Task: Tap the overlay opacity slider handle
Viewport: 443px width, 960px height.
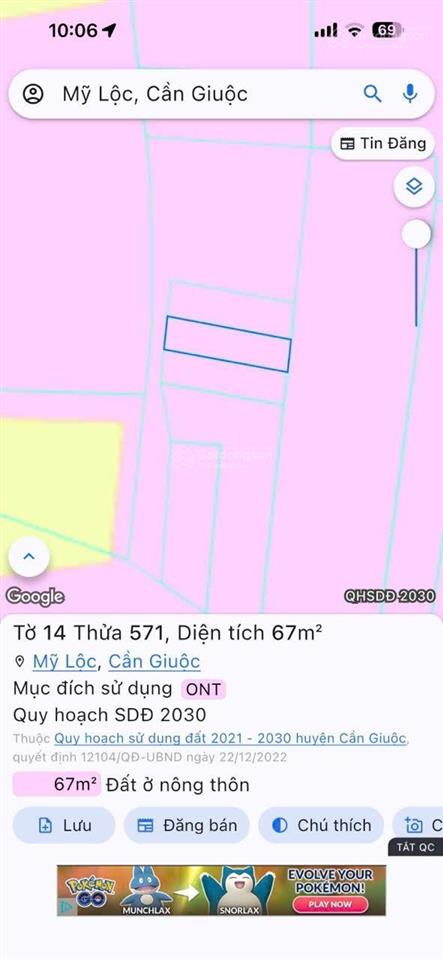Action: [417, 234]
